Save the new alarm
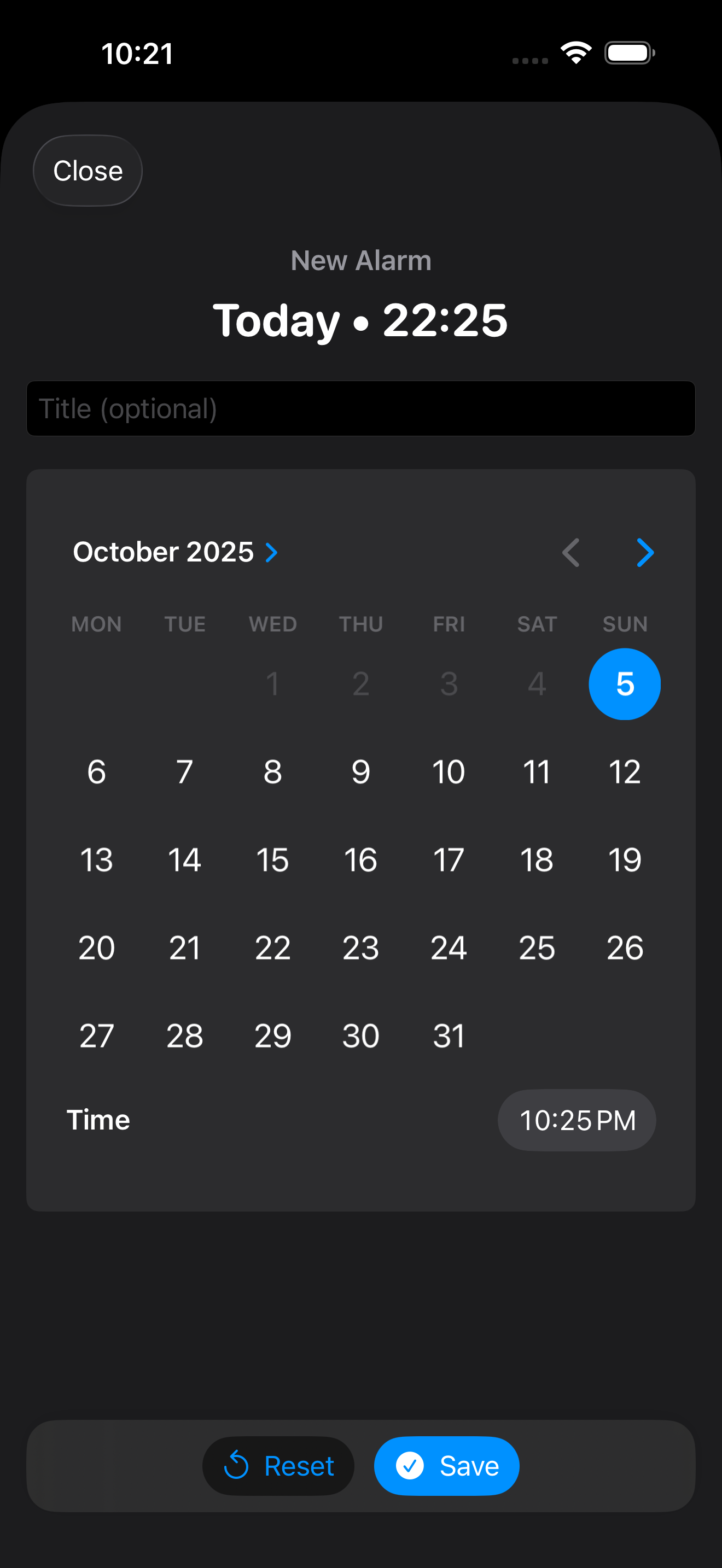Screen dimensions: 722x1568 446,1466
